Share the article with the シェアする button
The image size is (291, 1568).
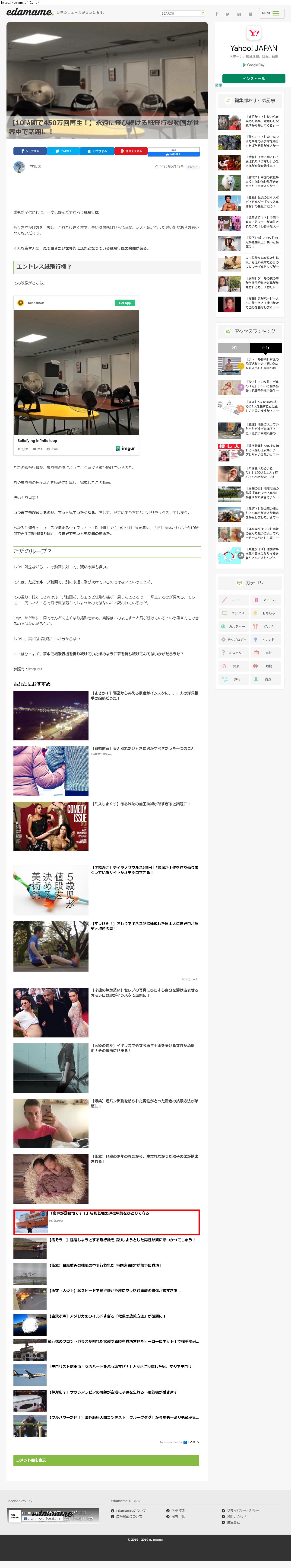[x=30, y=151]
